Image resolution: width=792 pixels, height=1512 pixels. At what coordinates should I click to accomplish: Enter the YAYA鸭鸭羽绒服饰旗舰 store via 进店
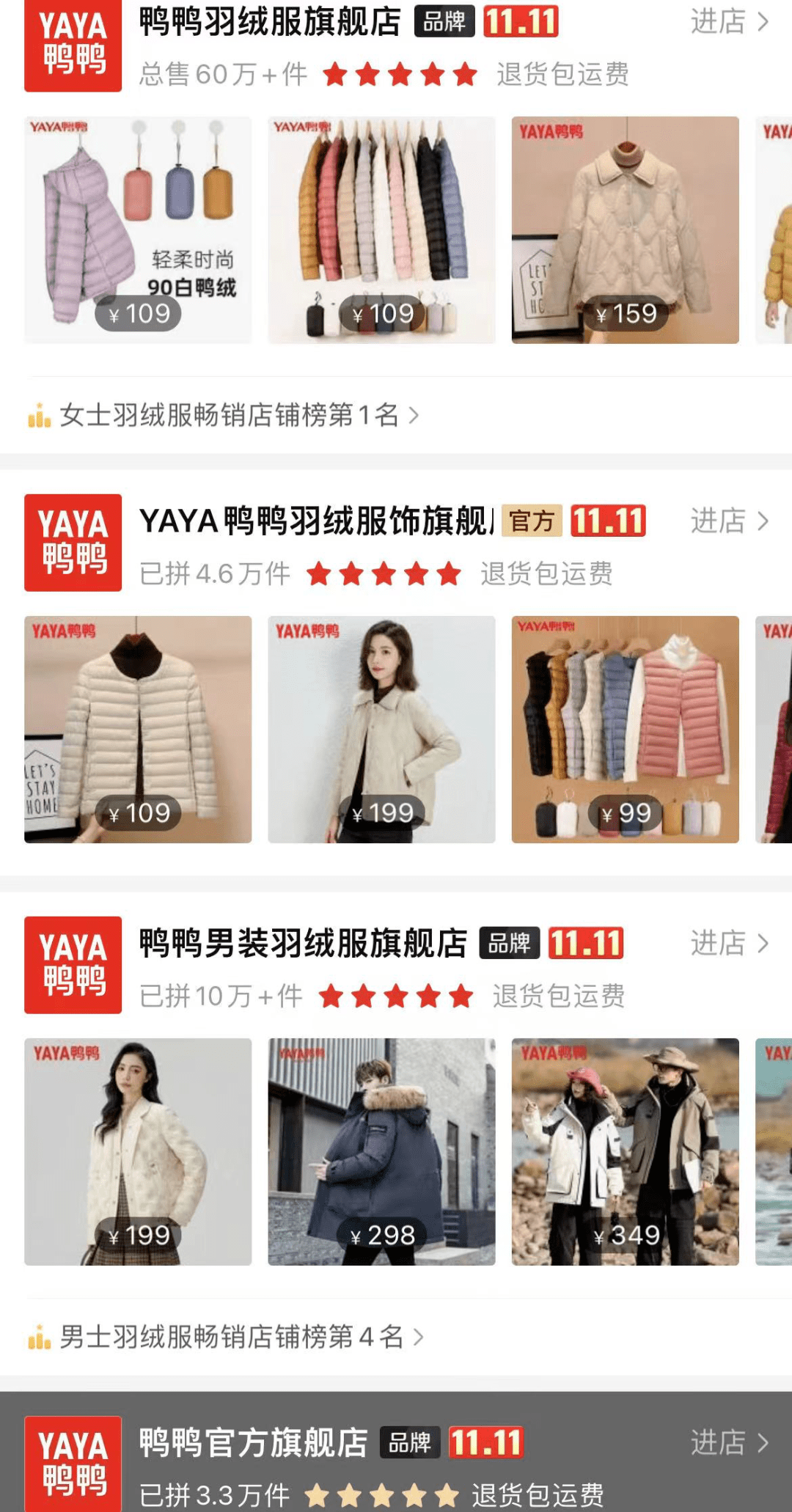pyautogui.click(x=729, y=521)
